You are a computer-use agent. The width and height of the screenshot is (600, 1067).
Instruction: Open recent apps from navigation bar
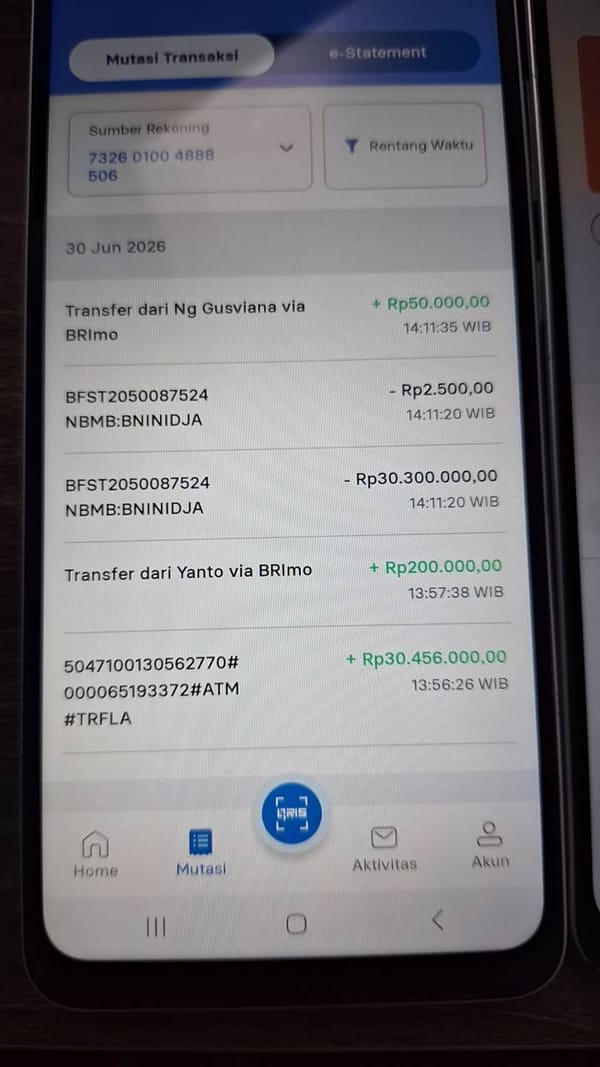(x=156, y=926)
